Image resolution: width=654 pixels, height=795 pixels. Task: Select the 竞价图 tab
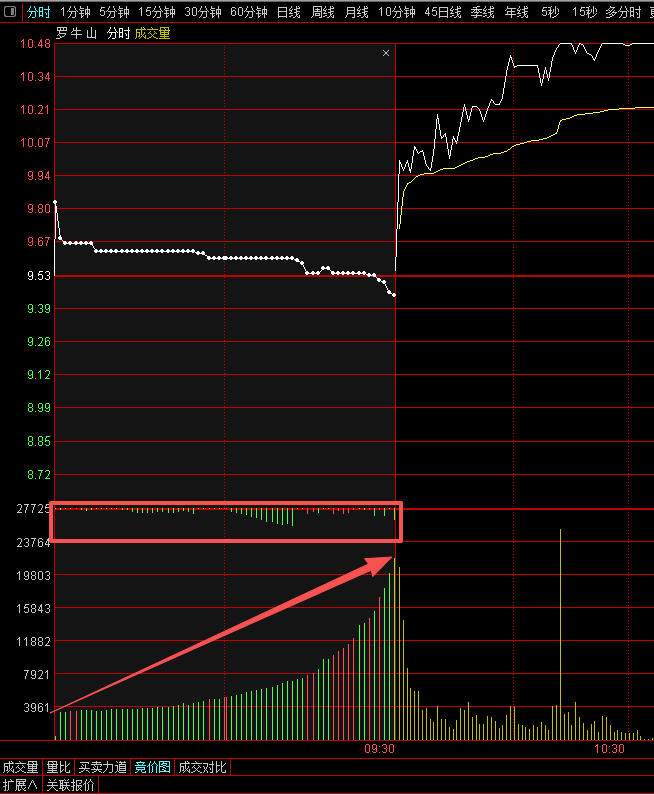coord(153,768)
